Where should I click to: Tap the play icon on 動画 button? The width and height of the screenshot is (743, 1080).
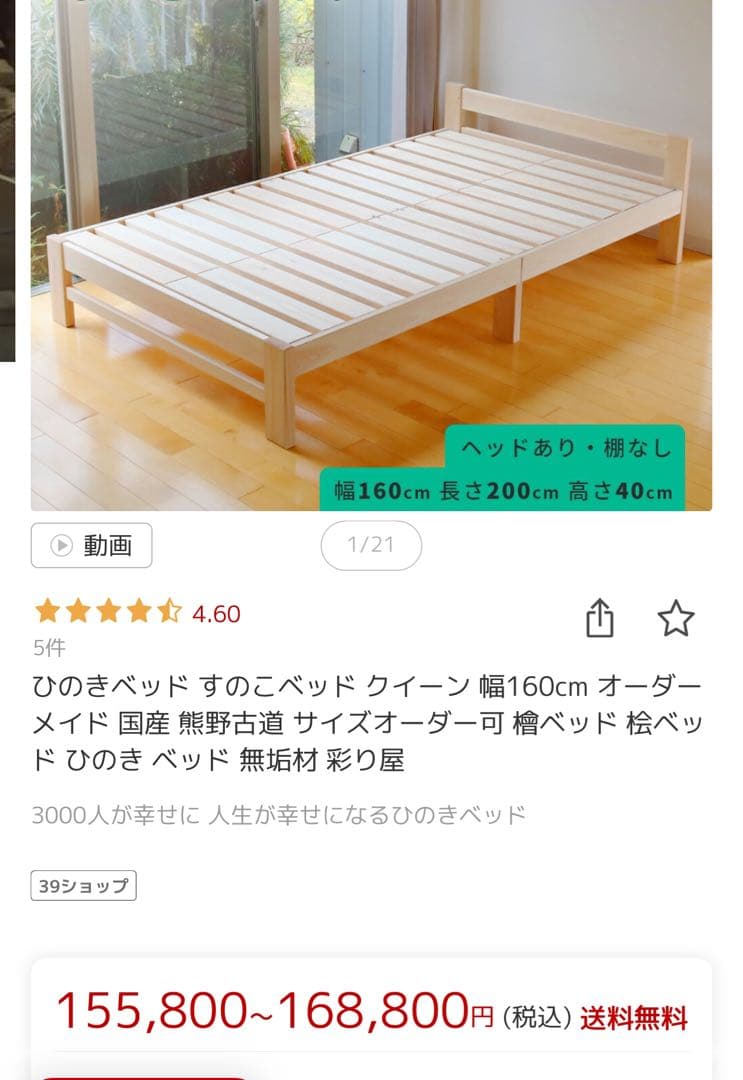(x=62, y=545)
